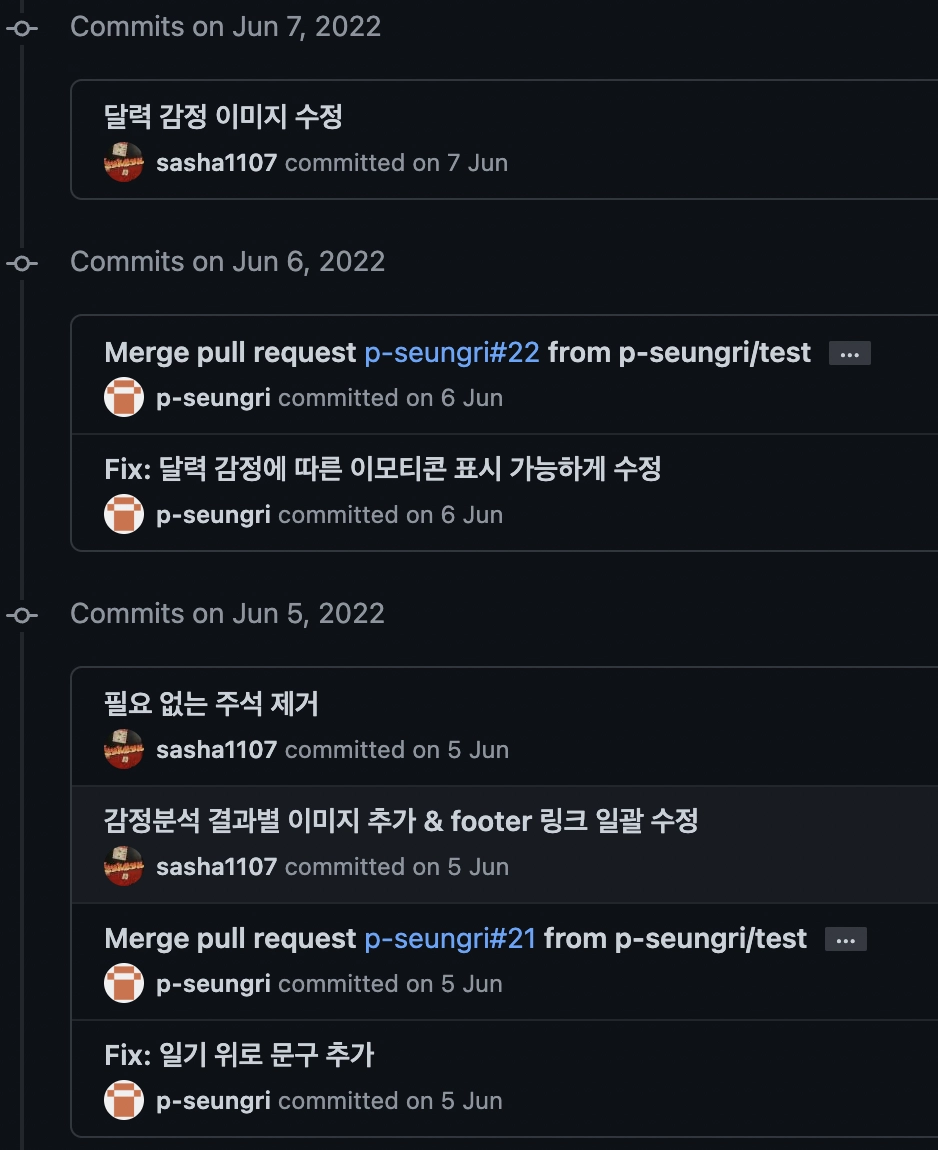938x1150 pixels.
Task: Expand the ellipsis on the merge #21 commit
Action: point(845,940)
